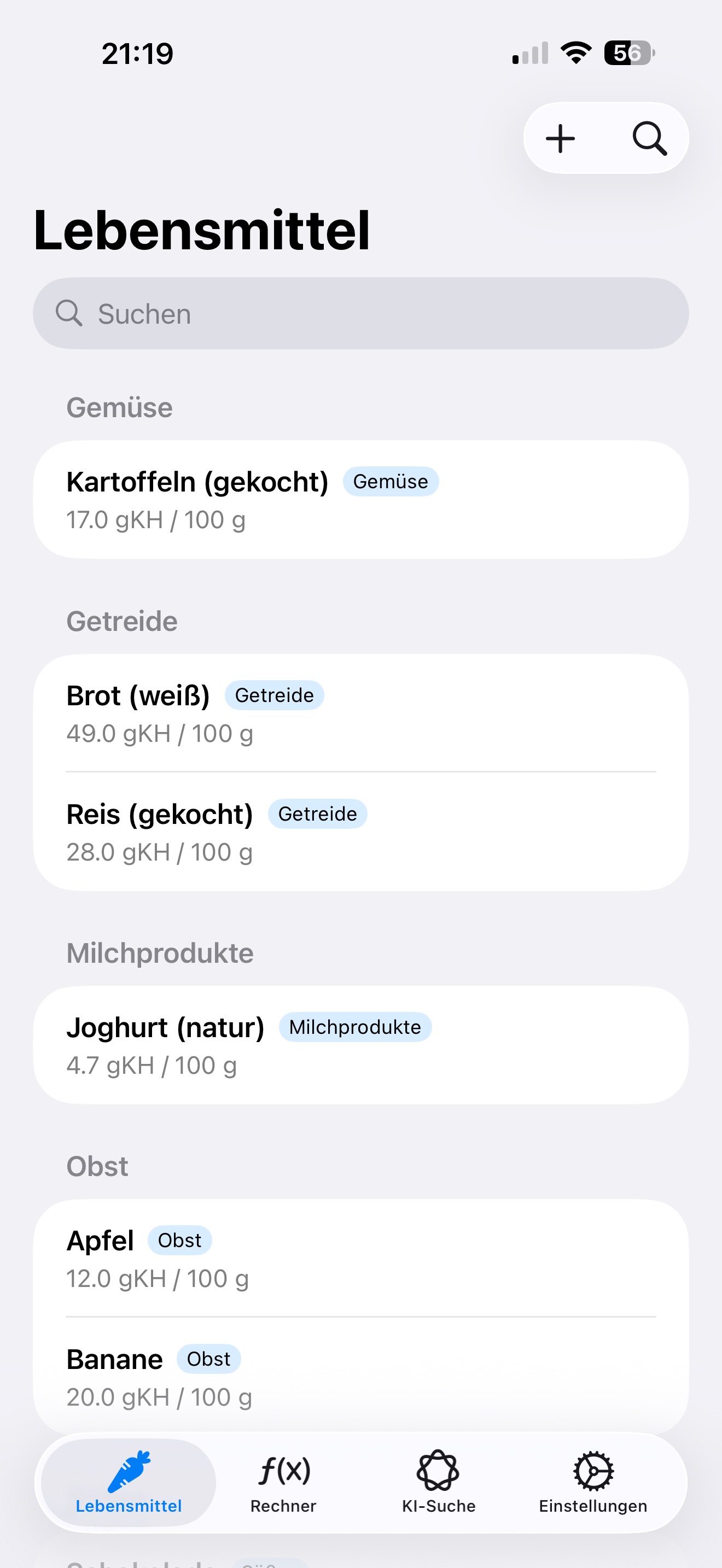
Task: Open the Kartoffeln (gekocht) entry
Action: 361,498
